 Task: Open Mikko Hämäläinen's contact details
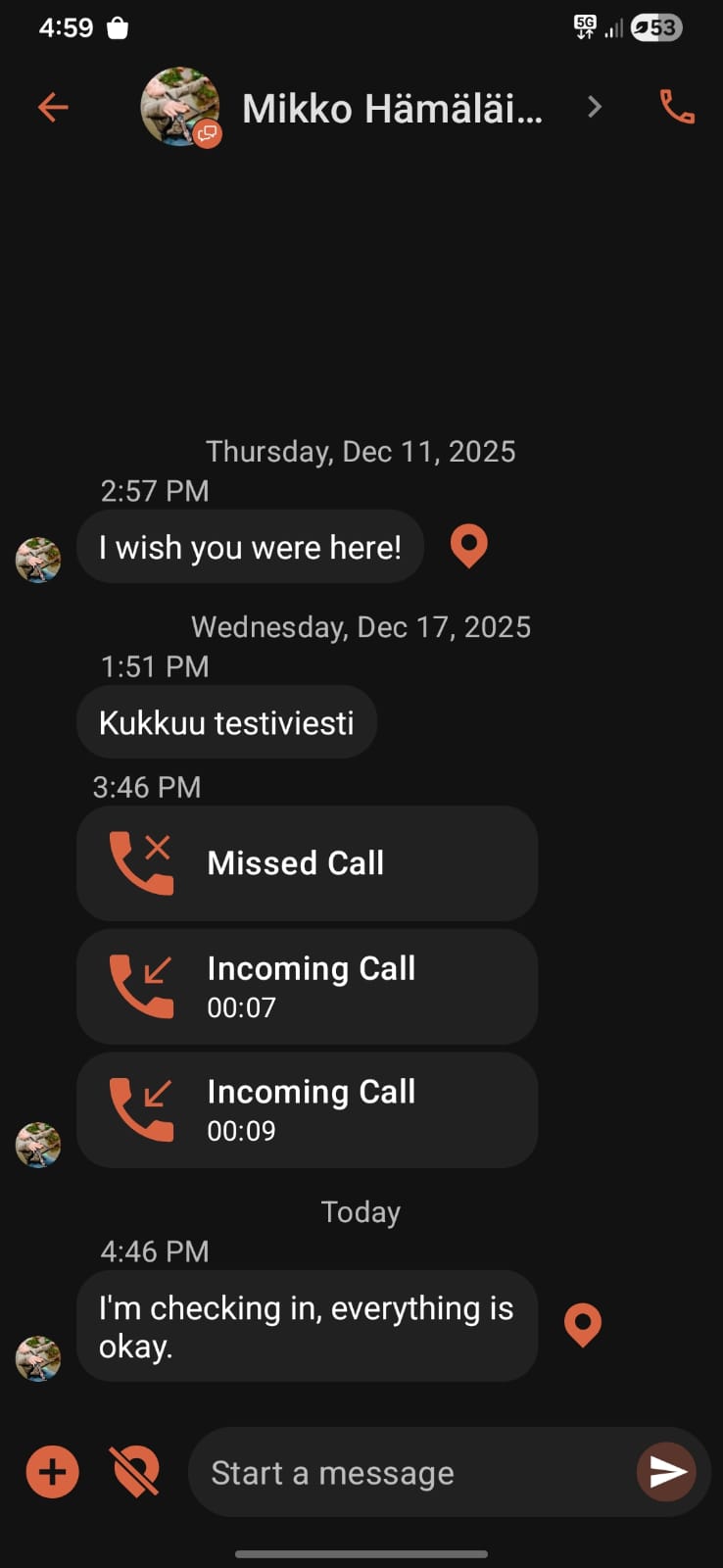pos(392,109)
